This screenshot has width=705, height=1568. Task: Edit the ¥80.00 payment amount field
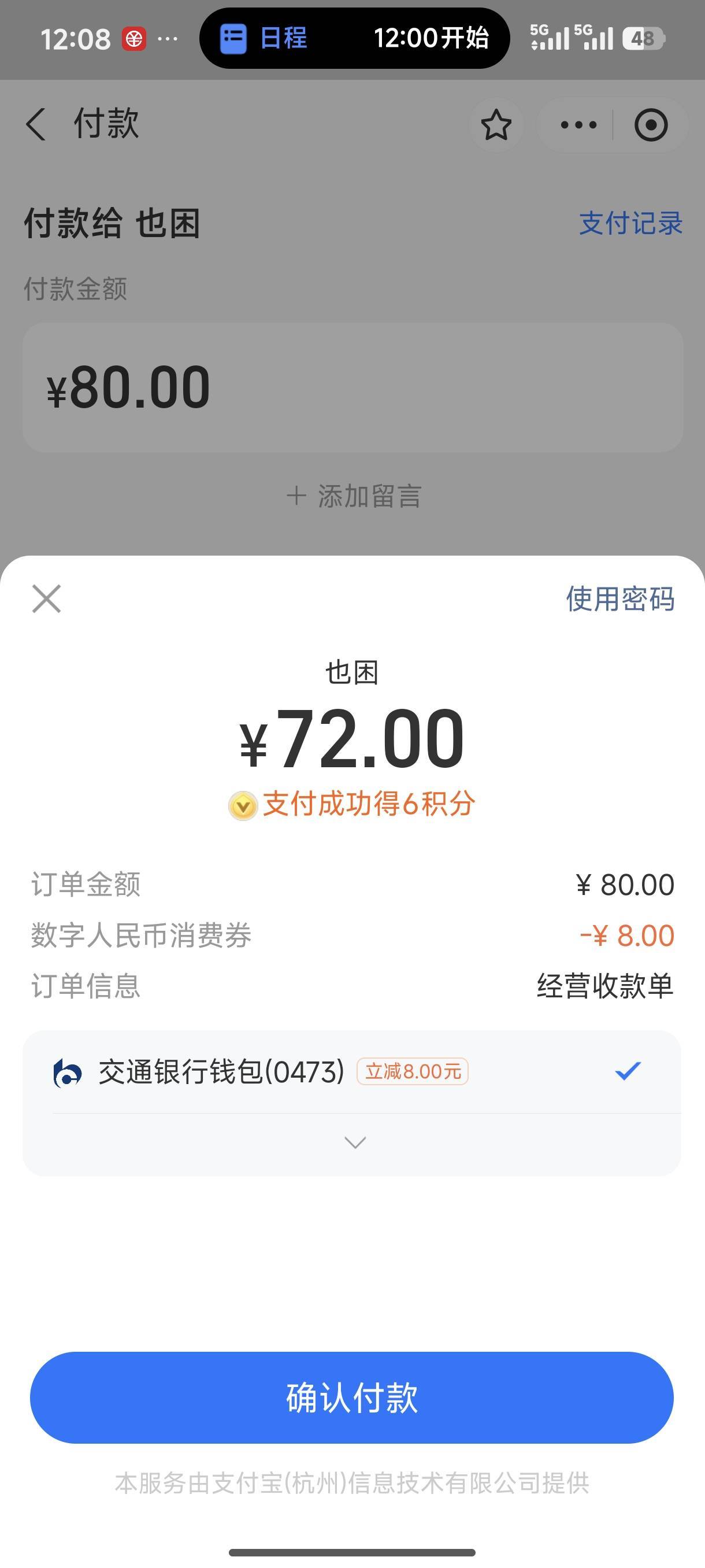(351, 387)
